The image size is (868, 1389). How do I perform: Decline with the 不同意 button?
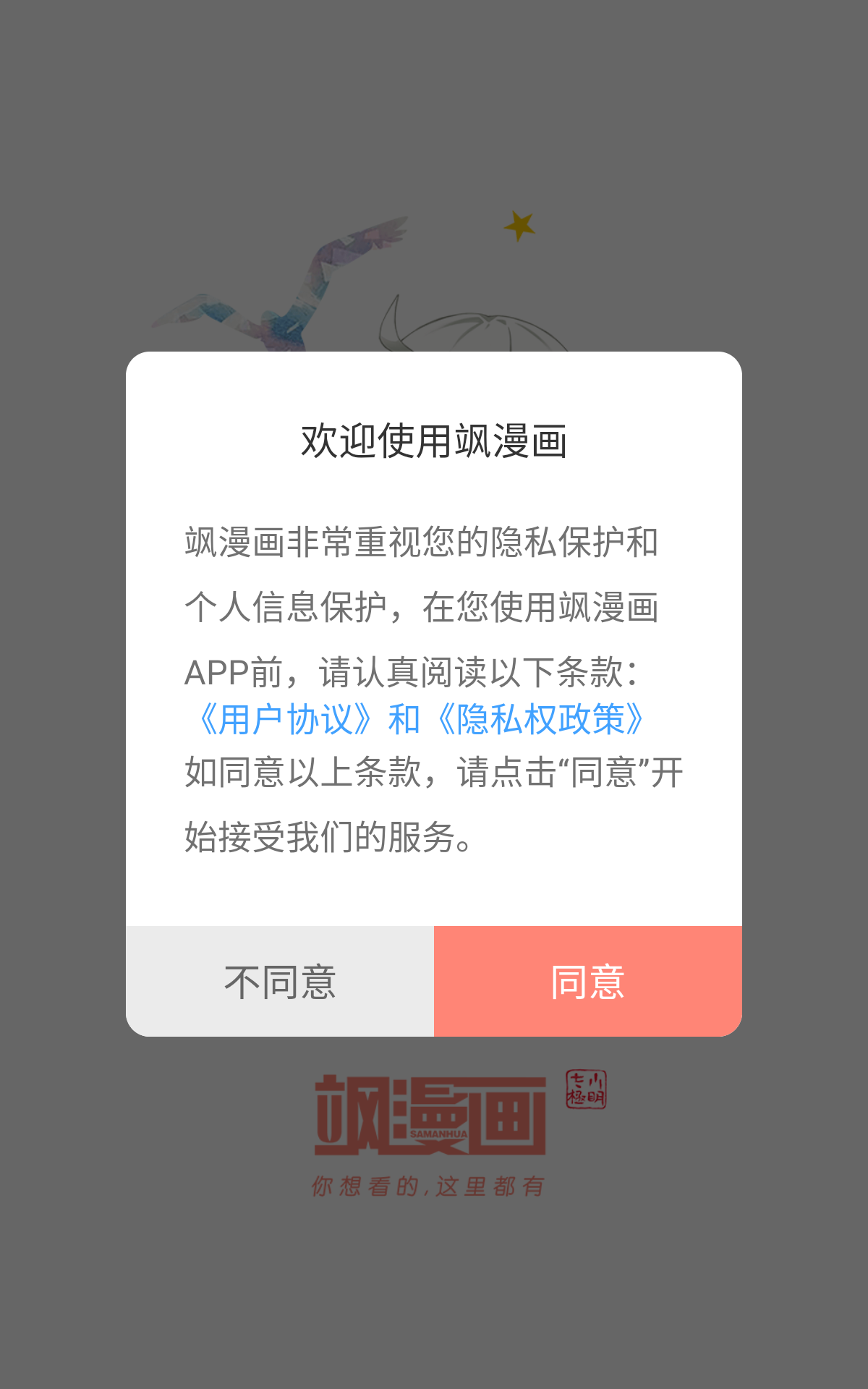pyautogui.click(x=280, y=981)
